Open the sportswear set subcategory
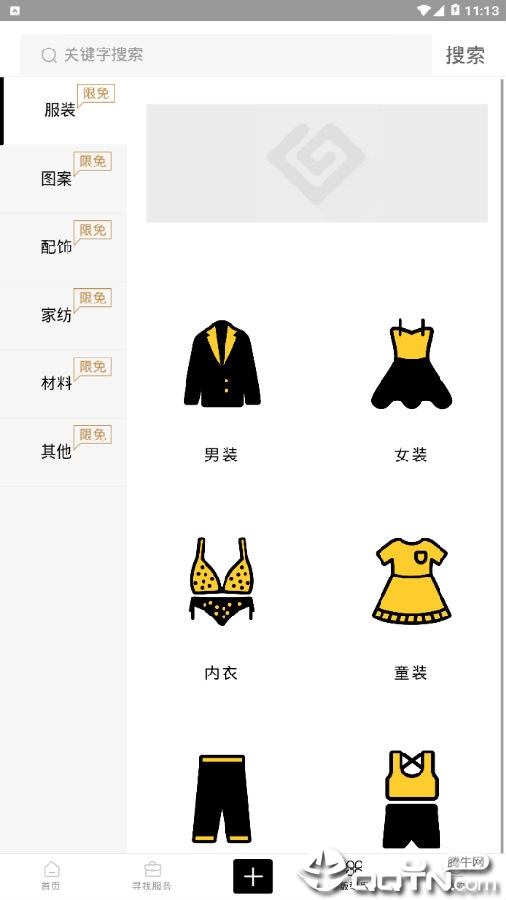This screenshot has height=900, width=506. [x=411, y=799]
